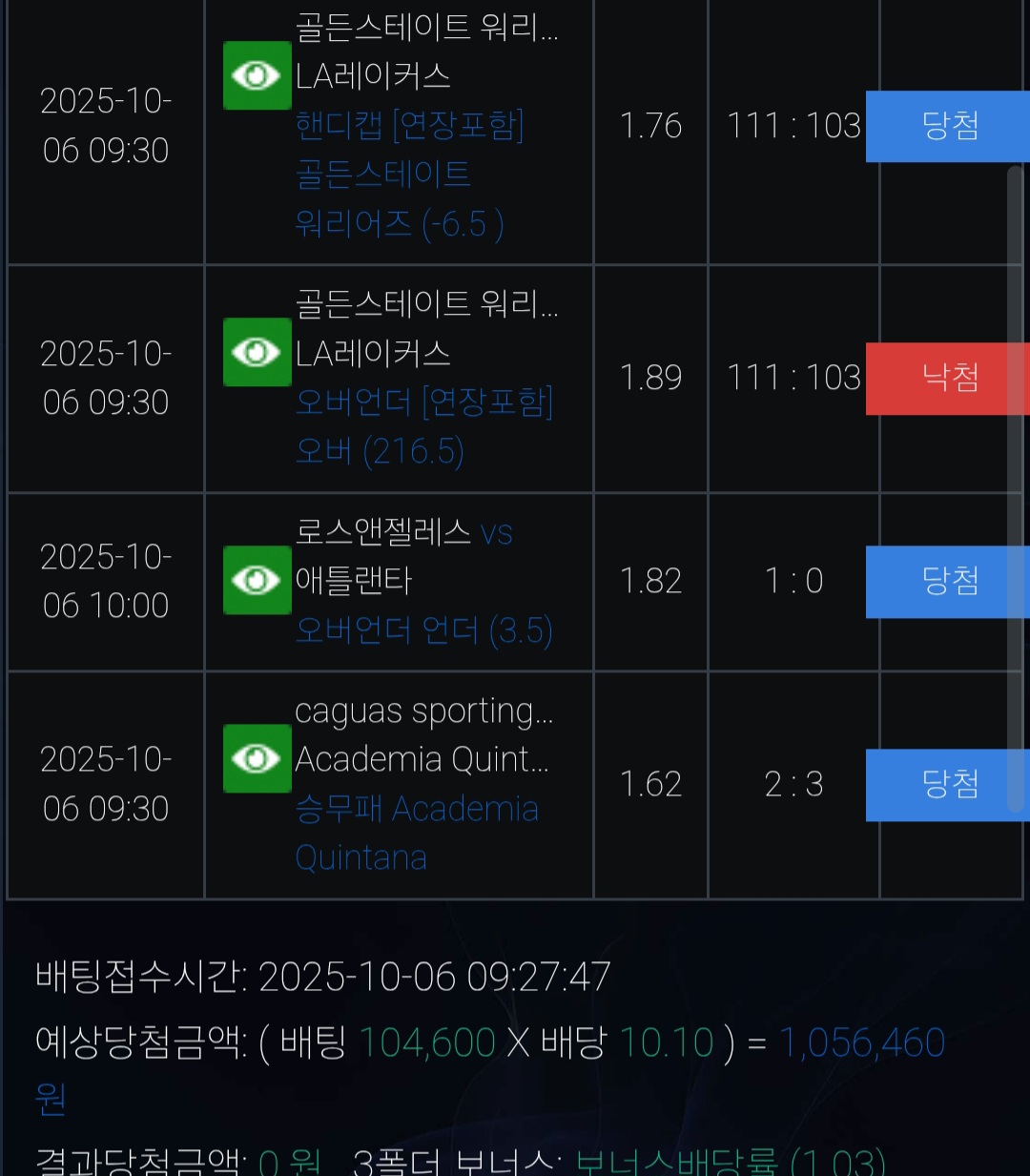Select the 오버언더 언더 (3.5) link
The image size is (1030, 1176).
click(425, 630)
